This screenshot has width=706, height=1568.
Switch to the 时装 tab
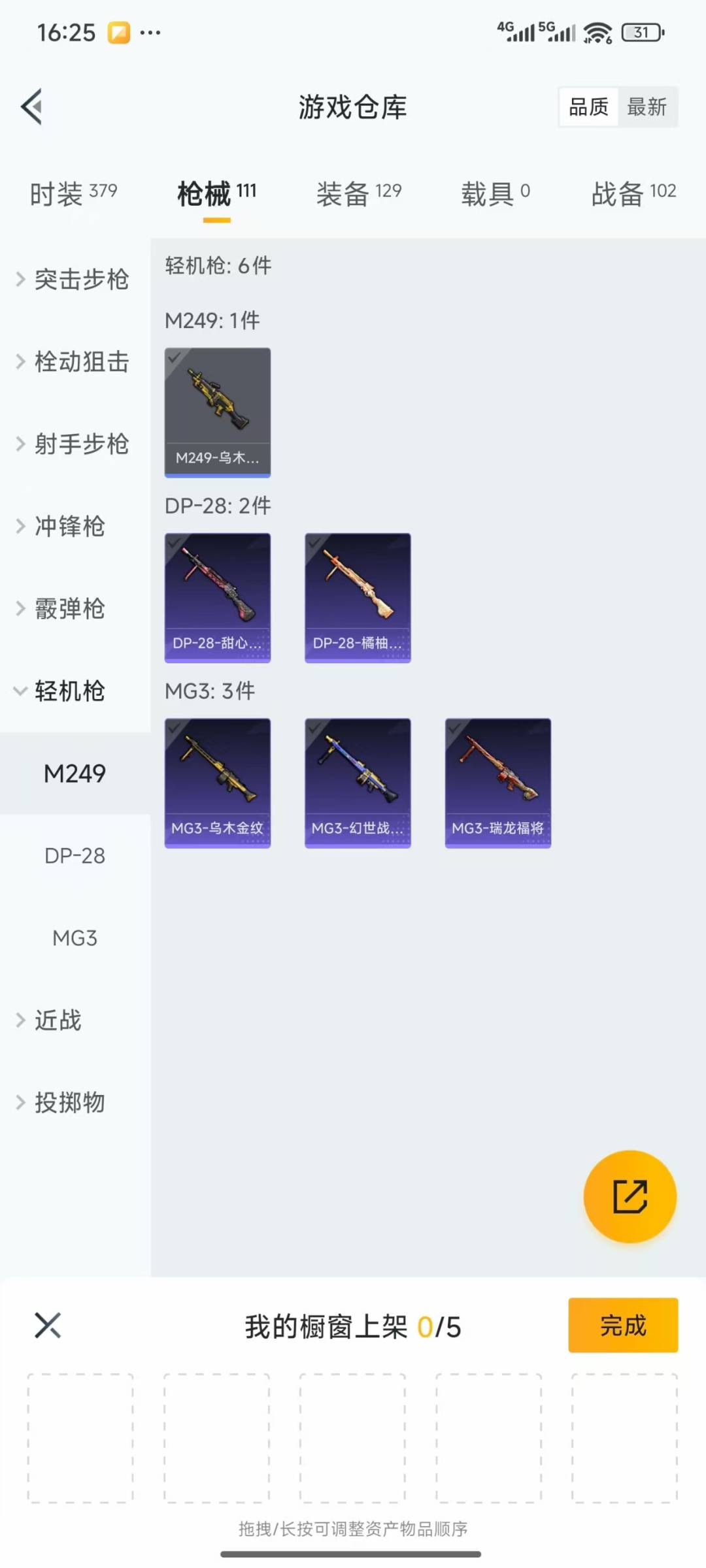pyautogui.click(x=73, y=193)
